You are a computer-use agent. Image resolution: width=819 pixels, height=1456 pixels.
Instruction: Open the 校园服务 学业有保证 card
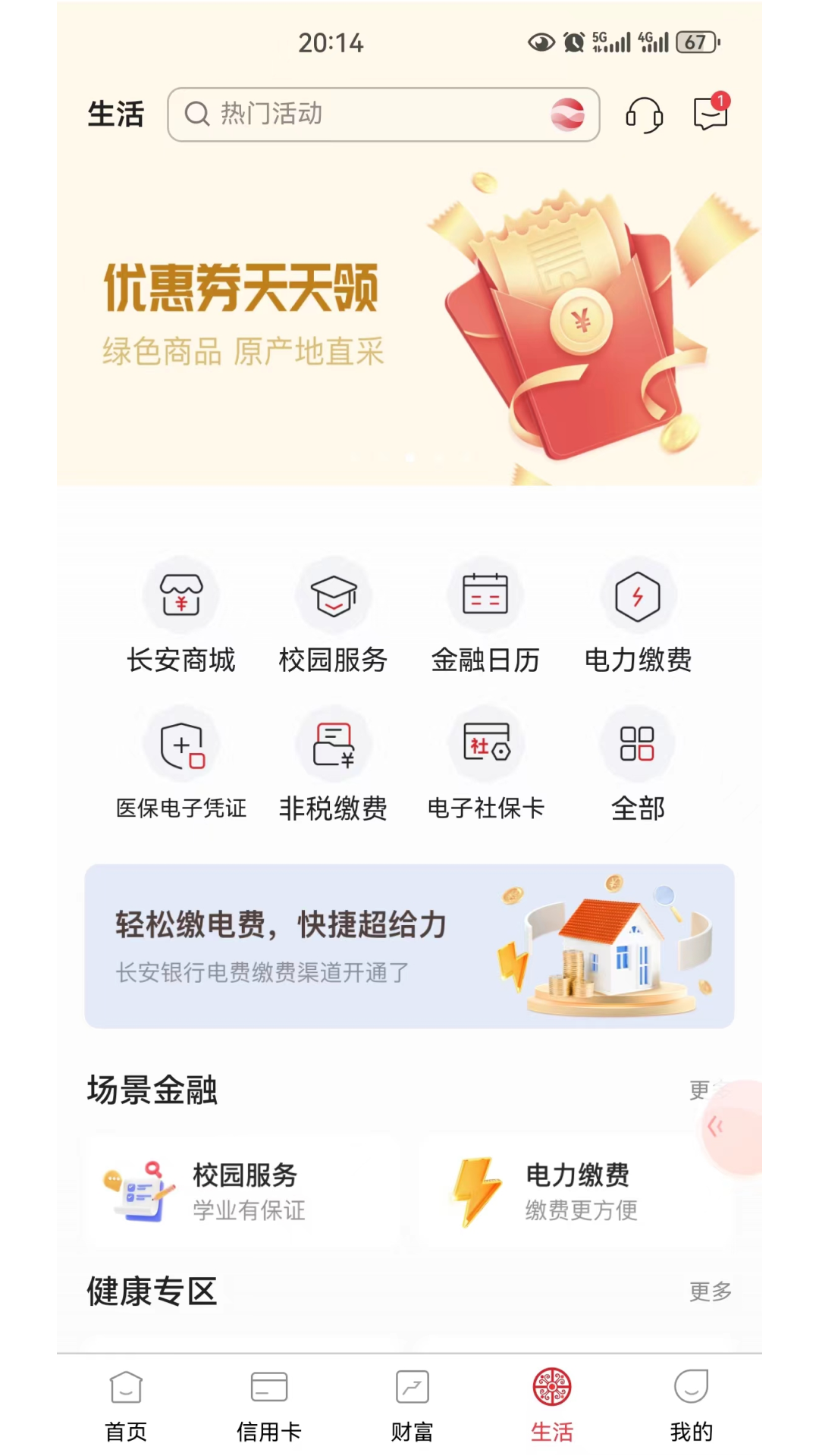pos(243,1191)
